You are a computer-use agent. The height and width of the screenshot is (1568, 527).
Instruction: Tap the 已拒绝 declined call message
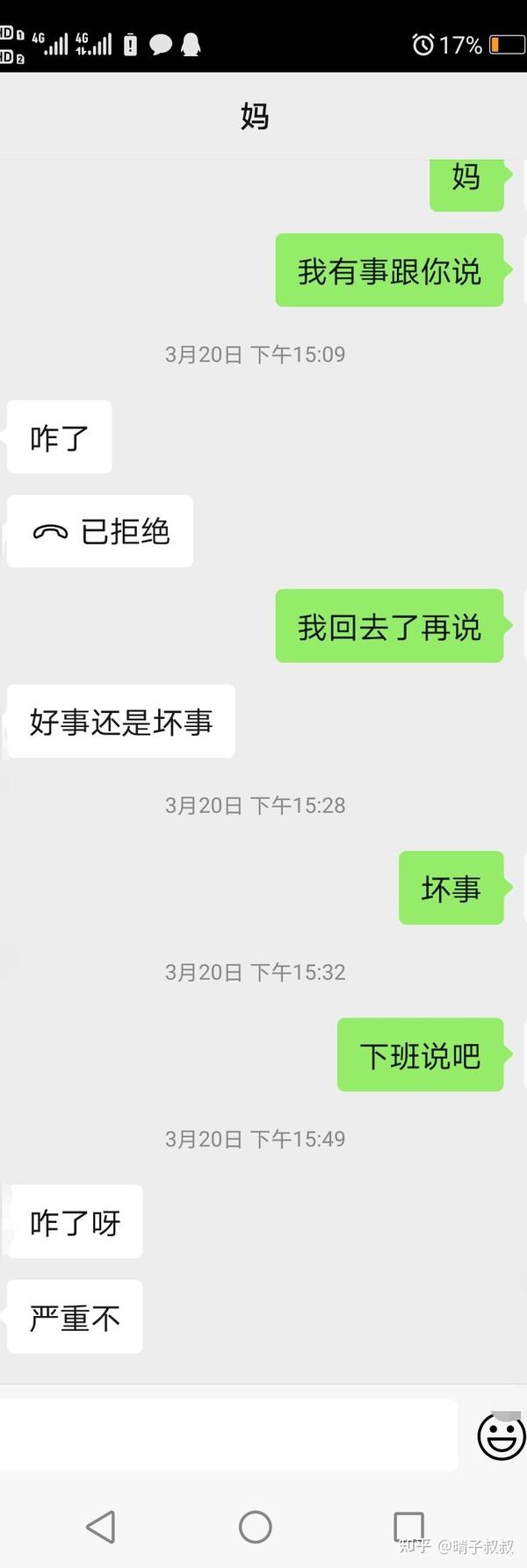click(100, 532)
